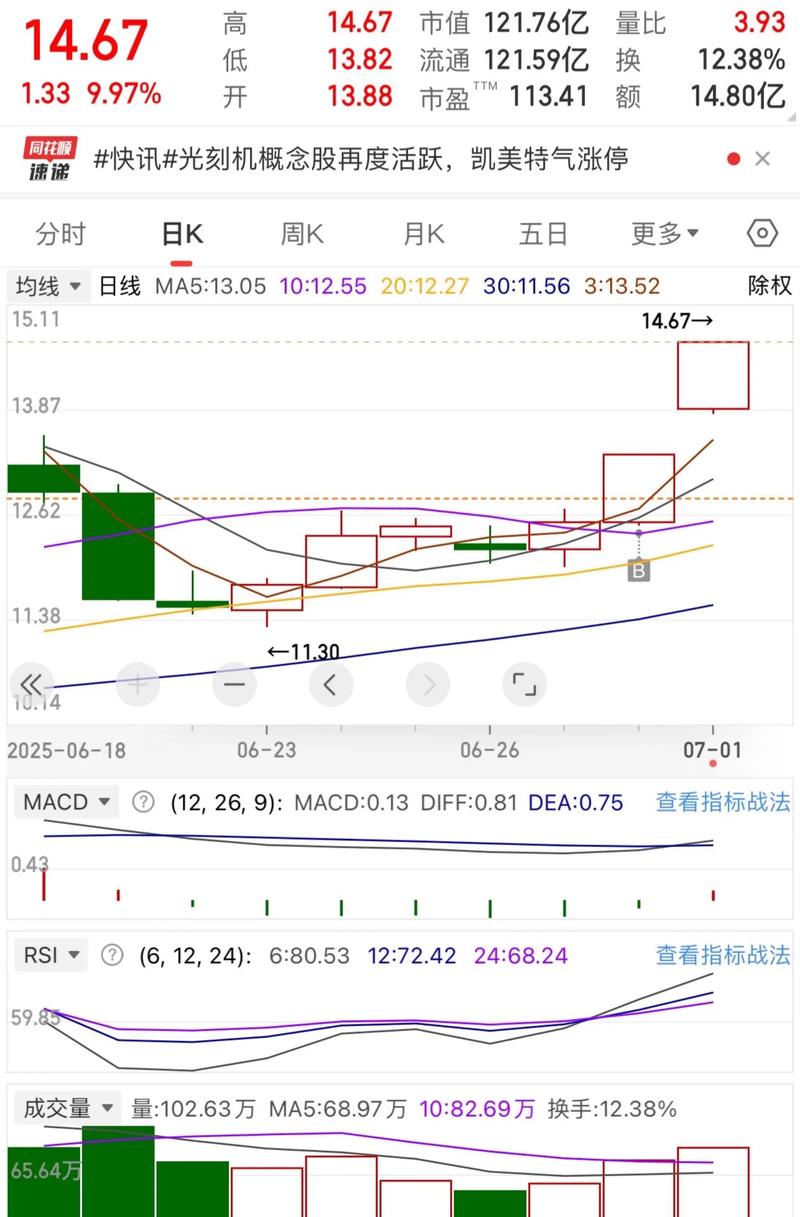Select the 日K chart tab
Viewport: 800px width, 1217px height.
pyautogui.click(x=182, y=234)
